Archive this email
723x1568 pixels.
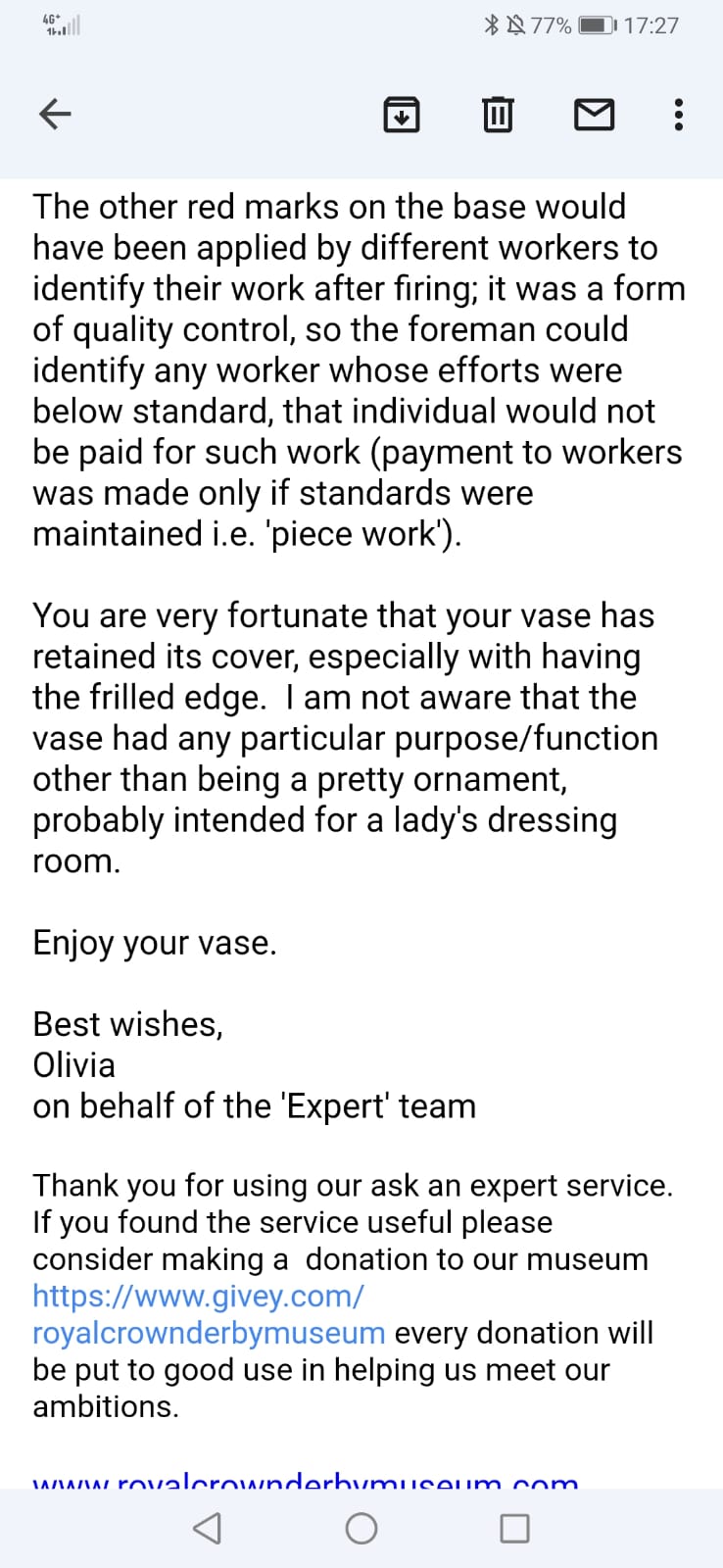point(401,115)
